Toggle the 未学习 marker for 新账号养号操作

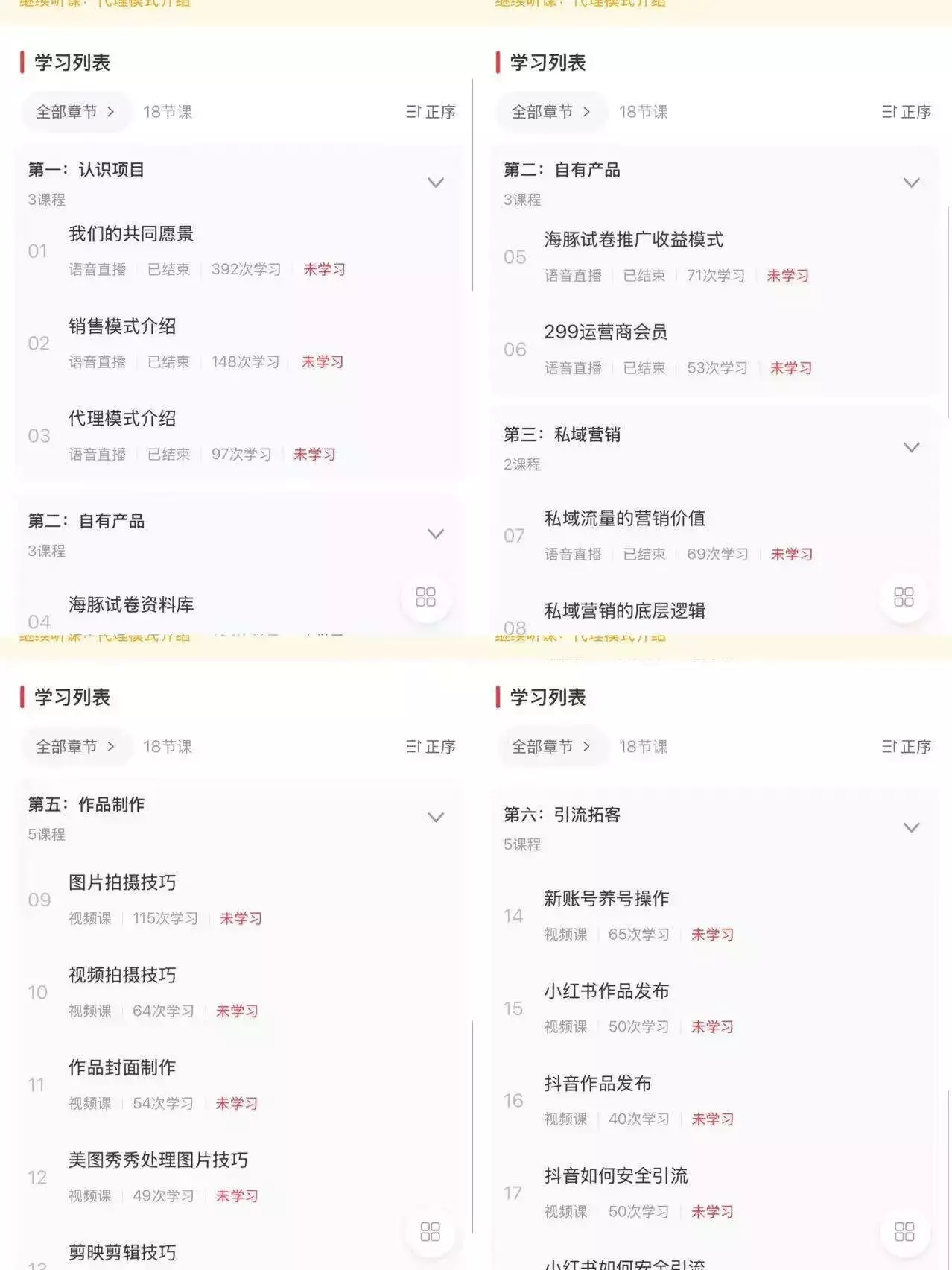(x=713, y=935)
